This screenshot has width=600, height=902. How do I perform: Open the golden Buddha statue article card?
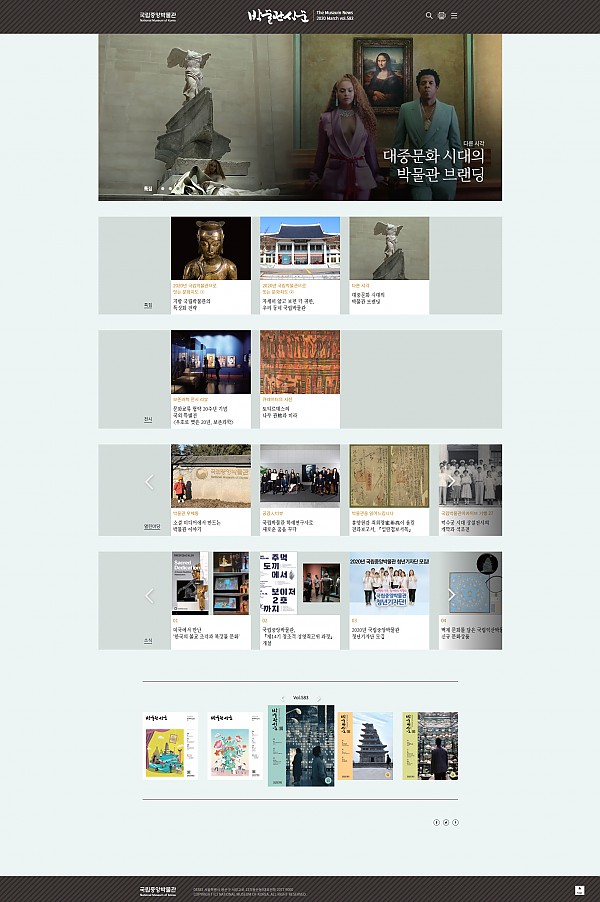point(210,264)
